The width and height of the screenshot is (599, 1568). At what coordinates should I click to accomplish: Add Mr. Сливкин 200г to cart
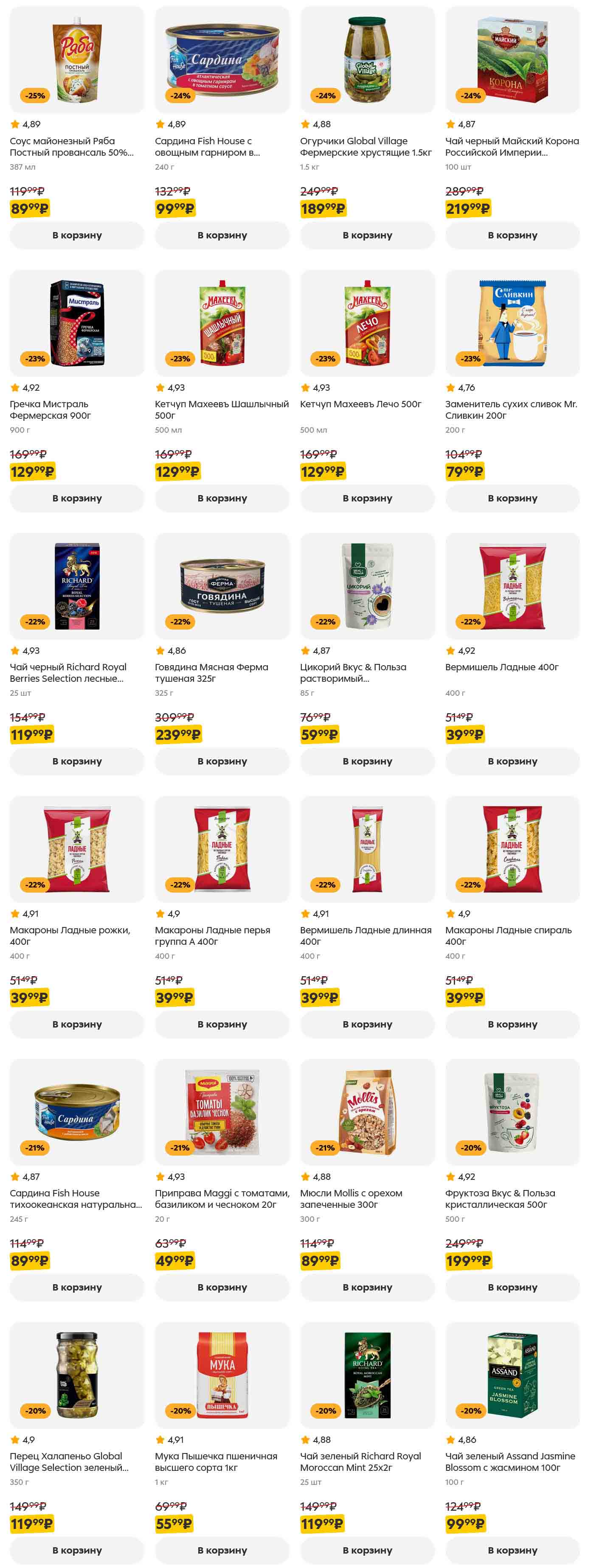[512, 498]
